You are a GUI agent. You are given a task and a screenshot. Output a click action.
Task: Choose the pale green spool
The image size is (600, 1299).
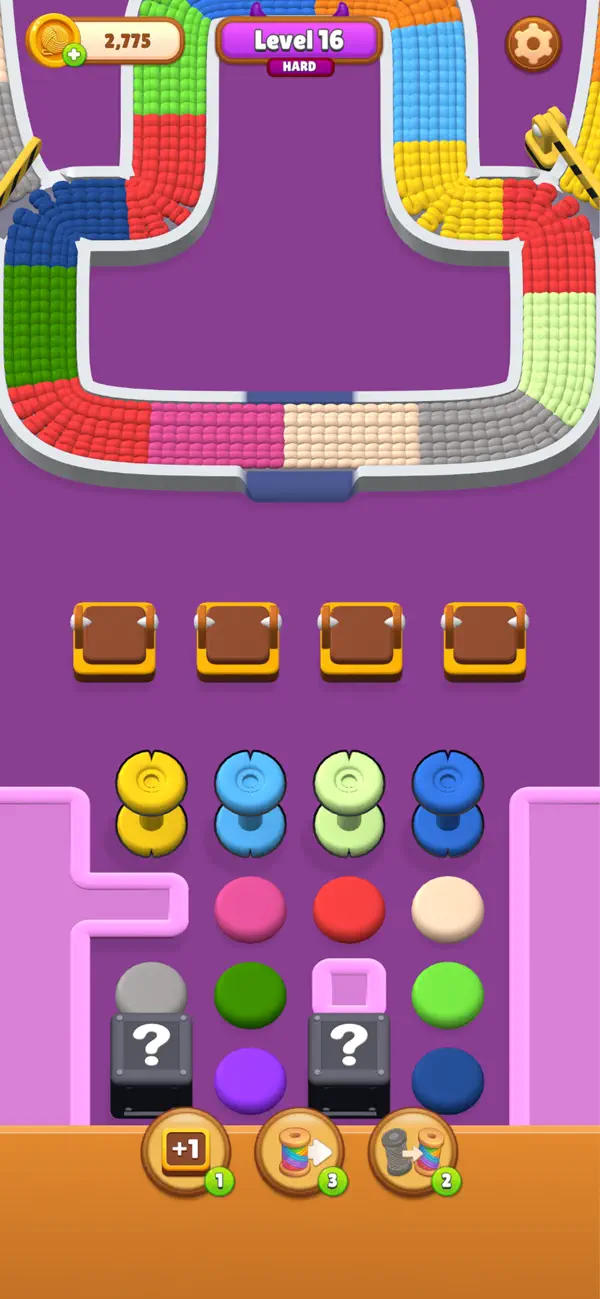349,804
